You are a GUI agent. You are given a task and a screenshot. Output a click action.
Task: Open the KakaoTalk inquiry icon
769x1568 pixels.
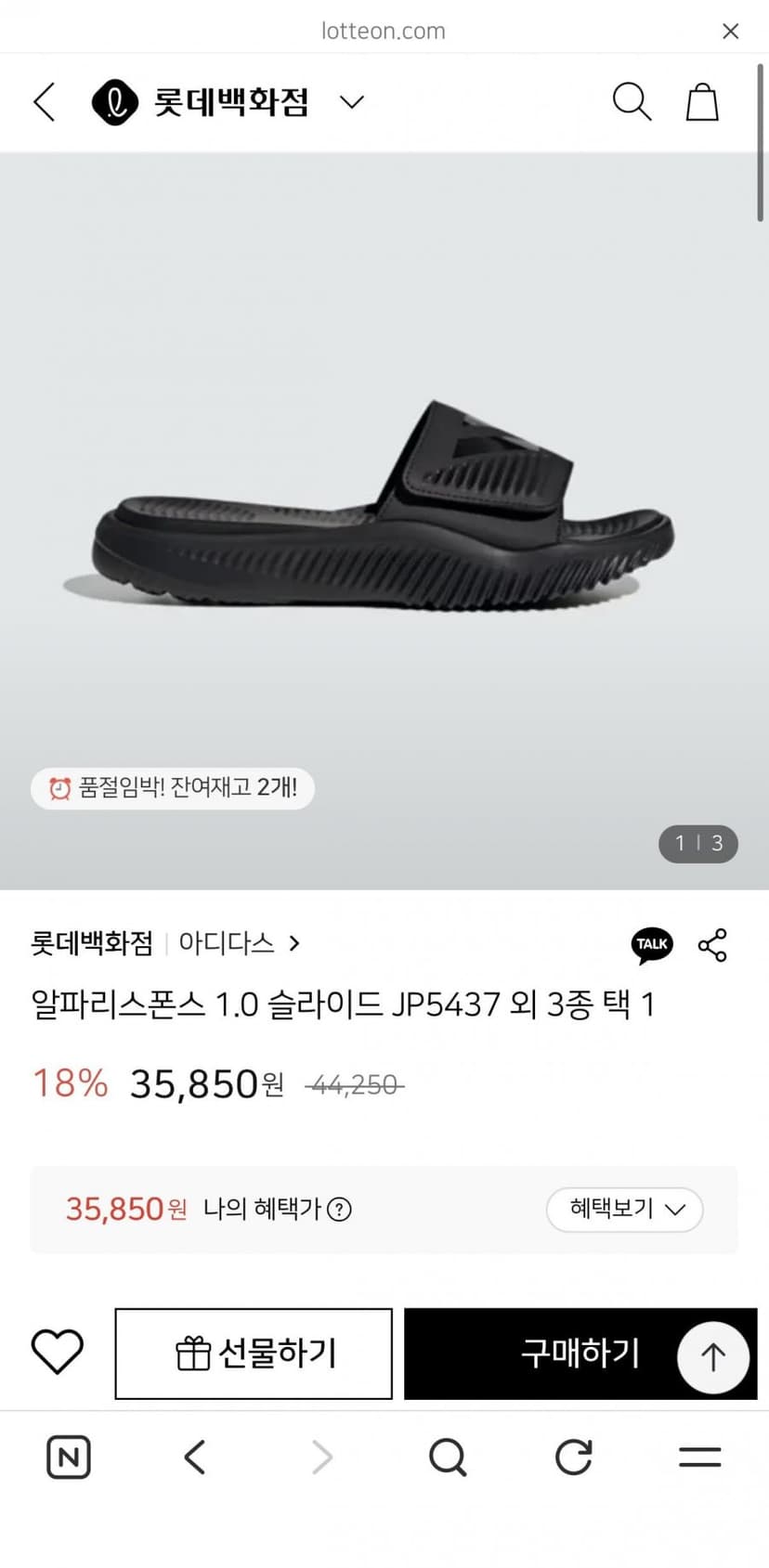(x=652, y=945)
